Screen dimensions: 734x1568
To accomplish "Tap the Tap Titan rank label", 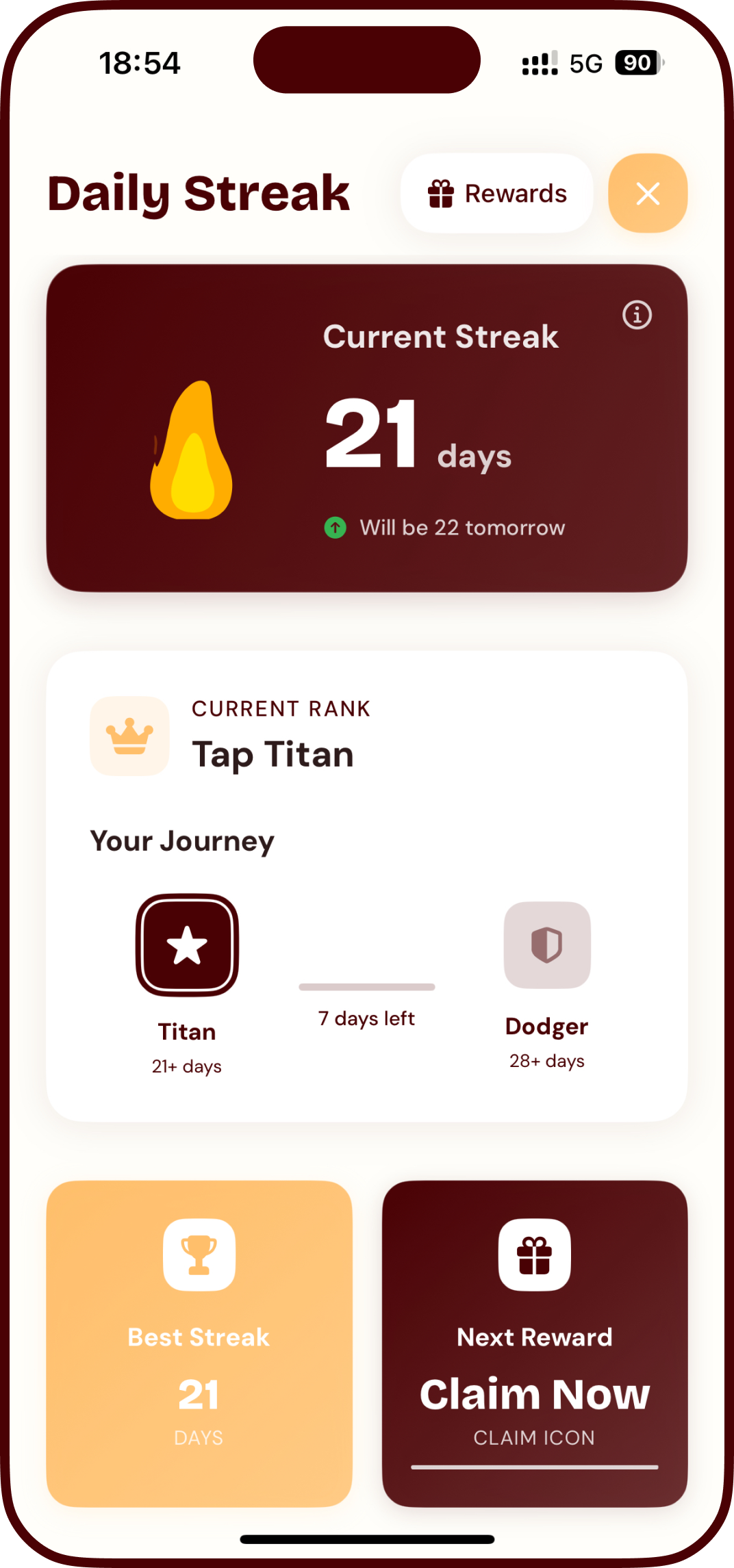I will 272,754.
